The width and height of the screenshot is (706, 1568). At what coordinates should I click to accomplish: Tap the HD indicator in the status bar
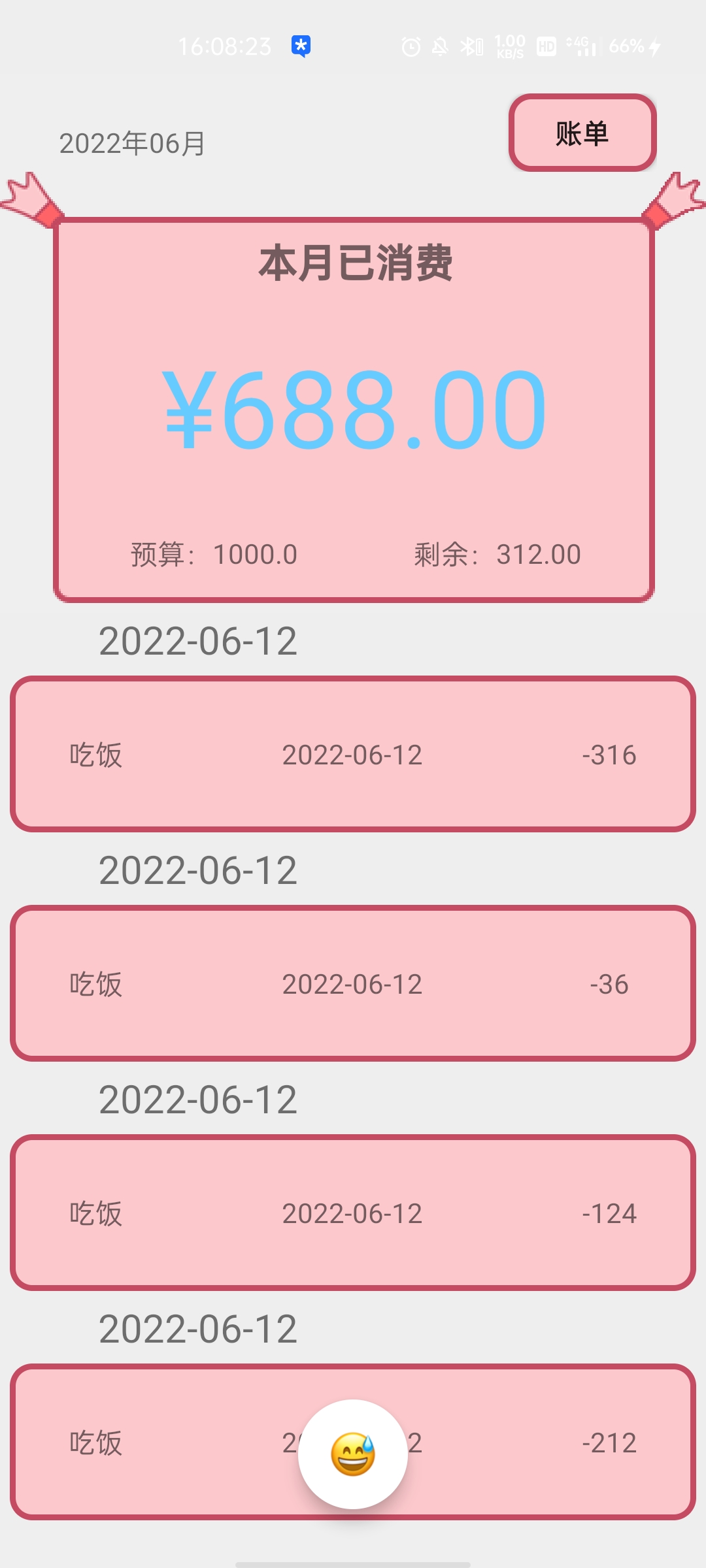click(546, 47)
